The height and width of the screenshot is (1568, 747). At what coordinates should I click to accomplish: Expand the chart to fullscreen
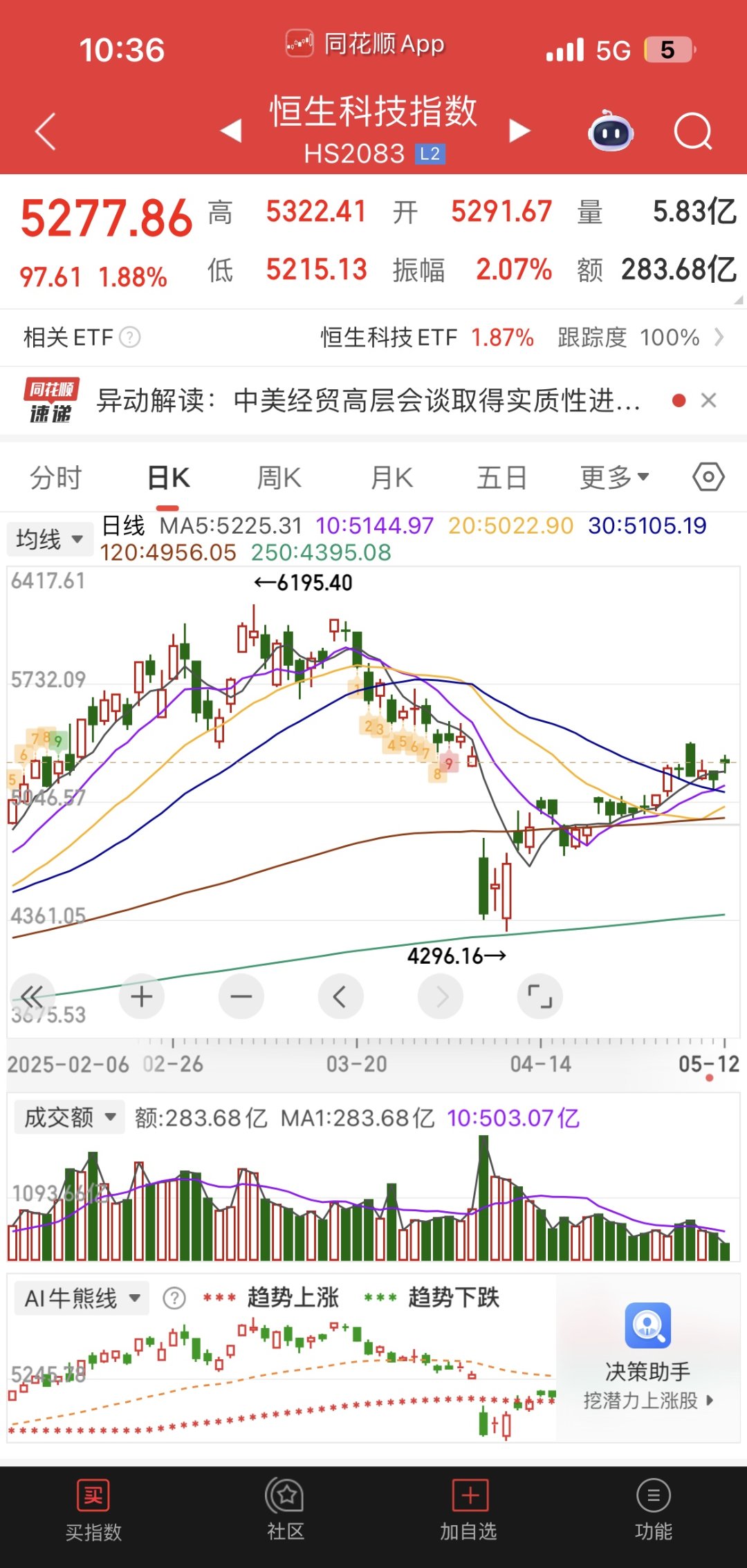540,996
